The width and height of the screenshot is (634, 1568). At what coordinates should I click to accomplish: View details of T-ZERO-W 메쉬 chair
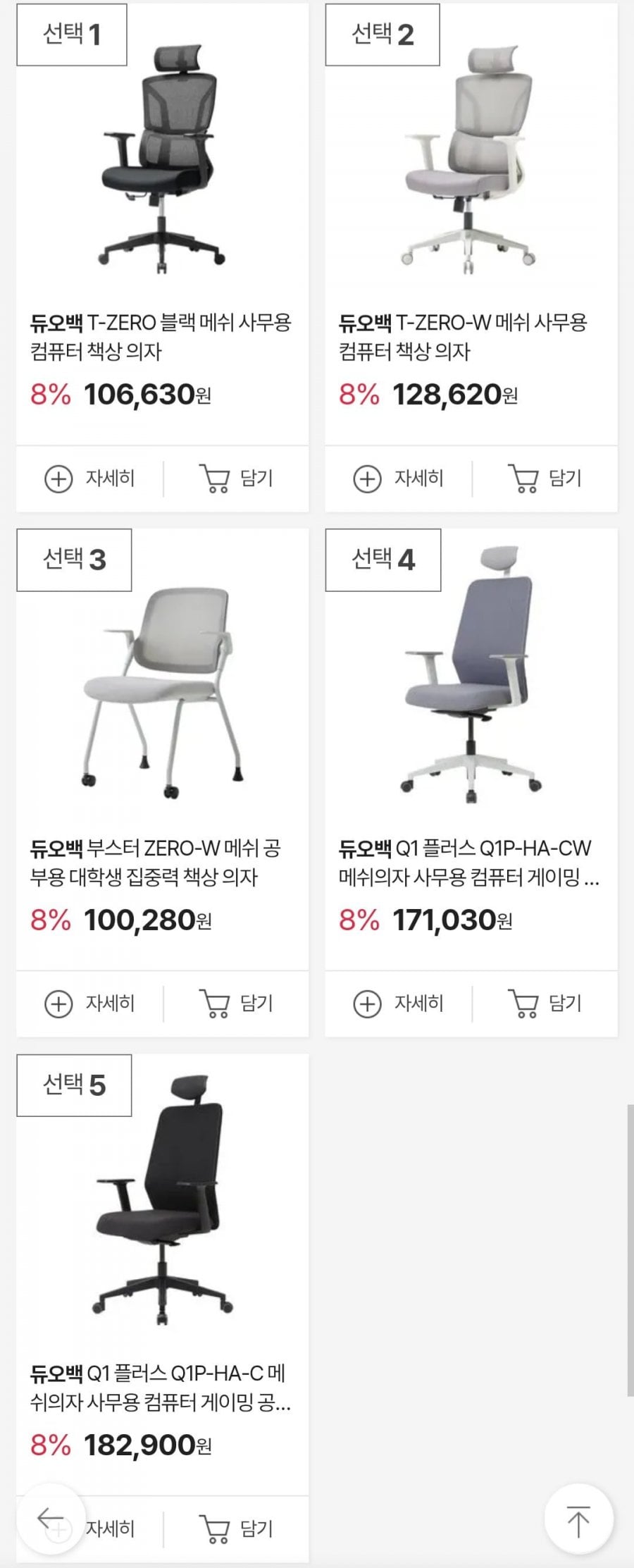point(398,479)
